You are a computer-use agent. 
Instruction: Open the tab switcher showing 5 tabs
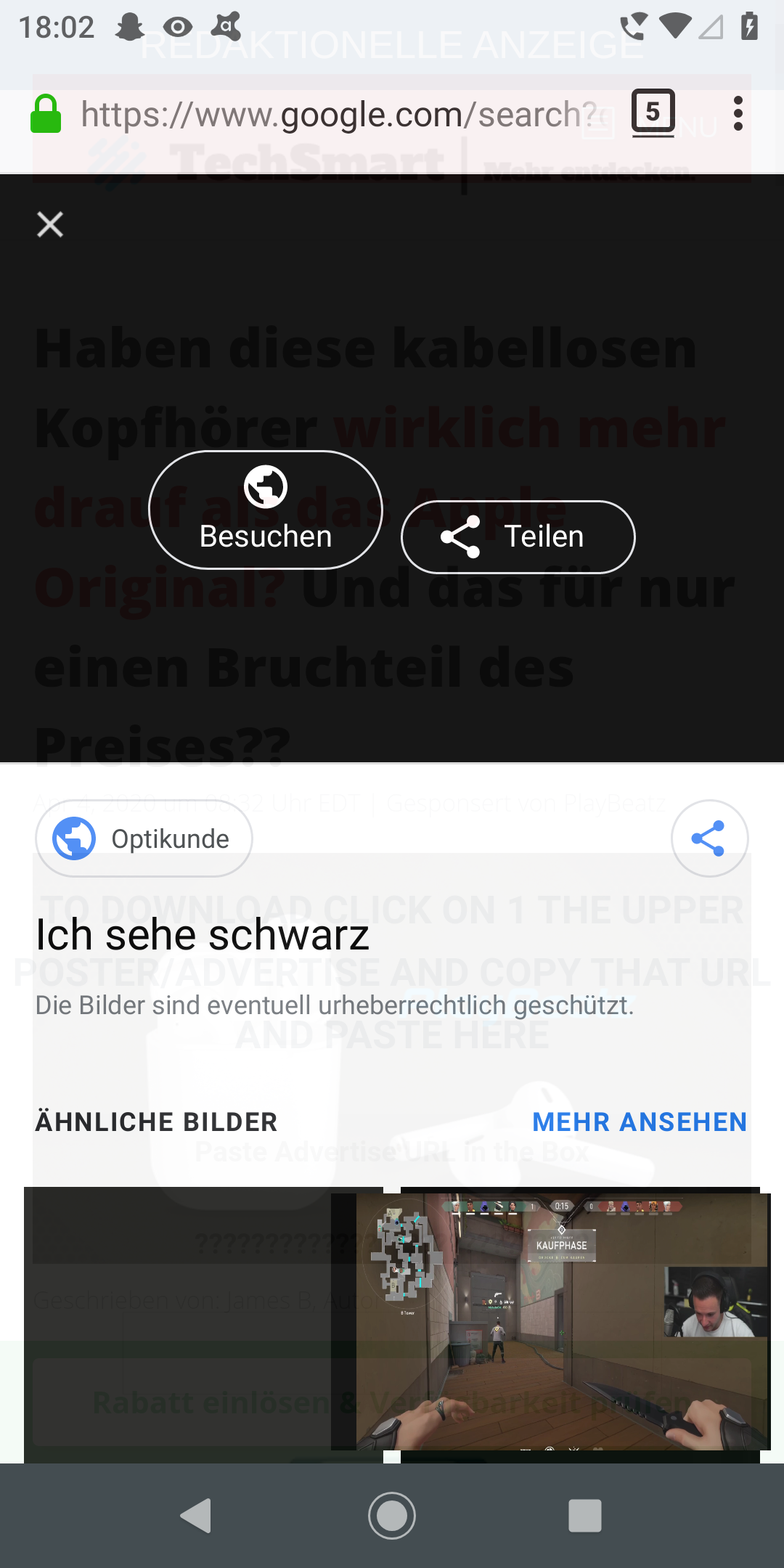pos(653,113)
